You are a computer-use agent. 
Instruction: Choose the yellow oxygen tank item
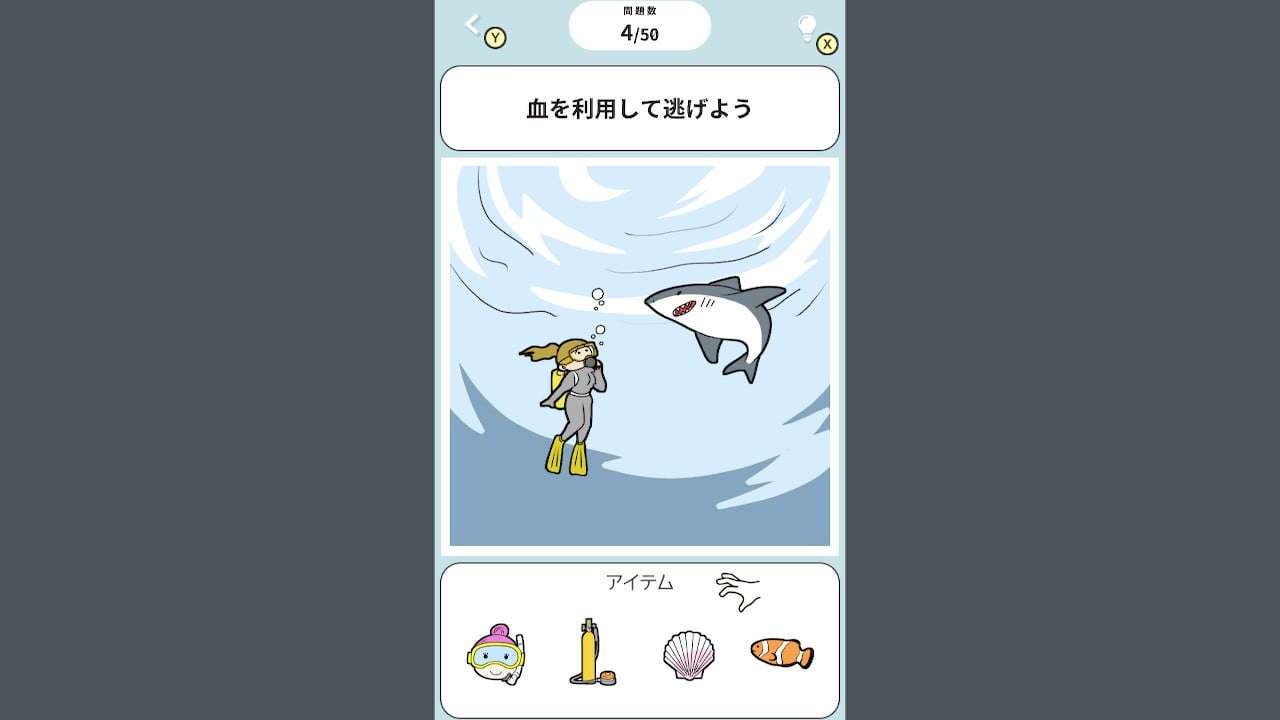pos(590,653)
